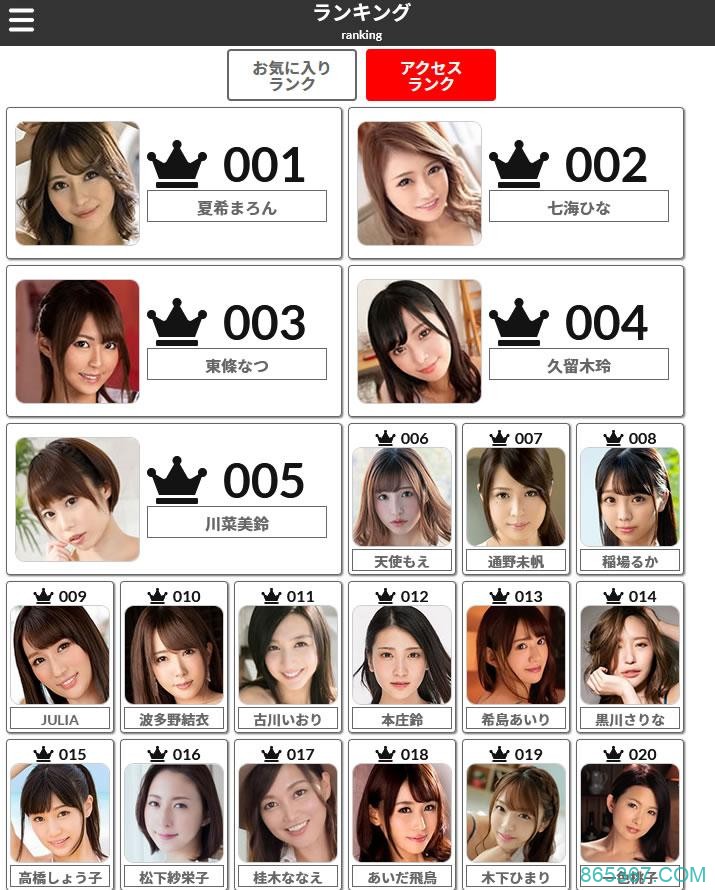
Task: Open rank 004 card 久留木玲
Action: [516, 341]
